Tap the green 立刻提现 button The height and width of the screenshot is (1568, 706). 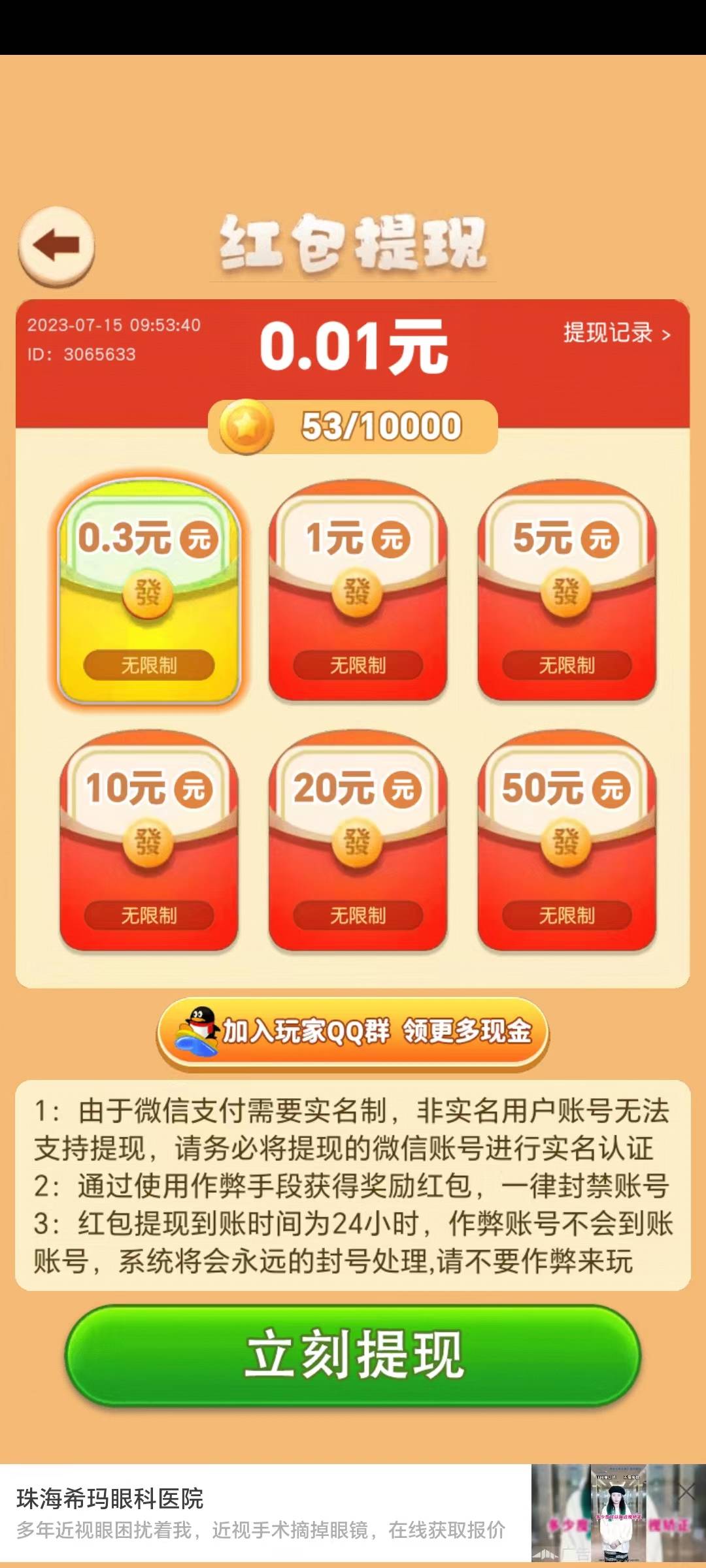tap(353, 1355)
